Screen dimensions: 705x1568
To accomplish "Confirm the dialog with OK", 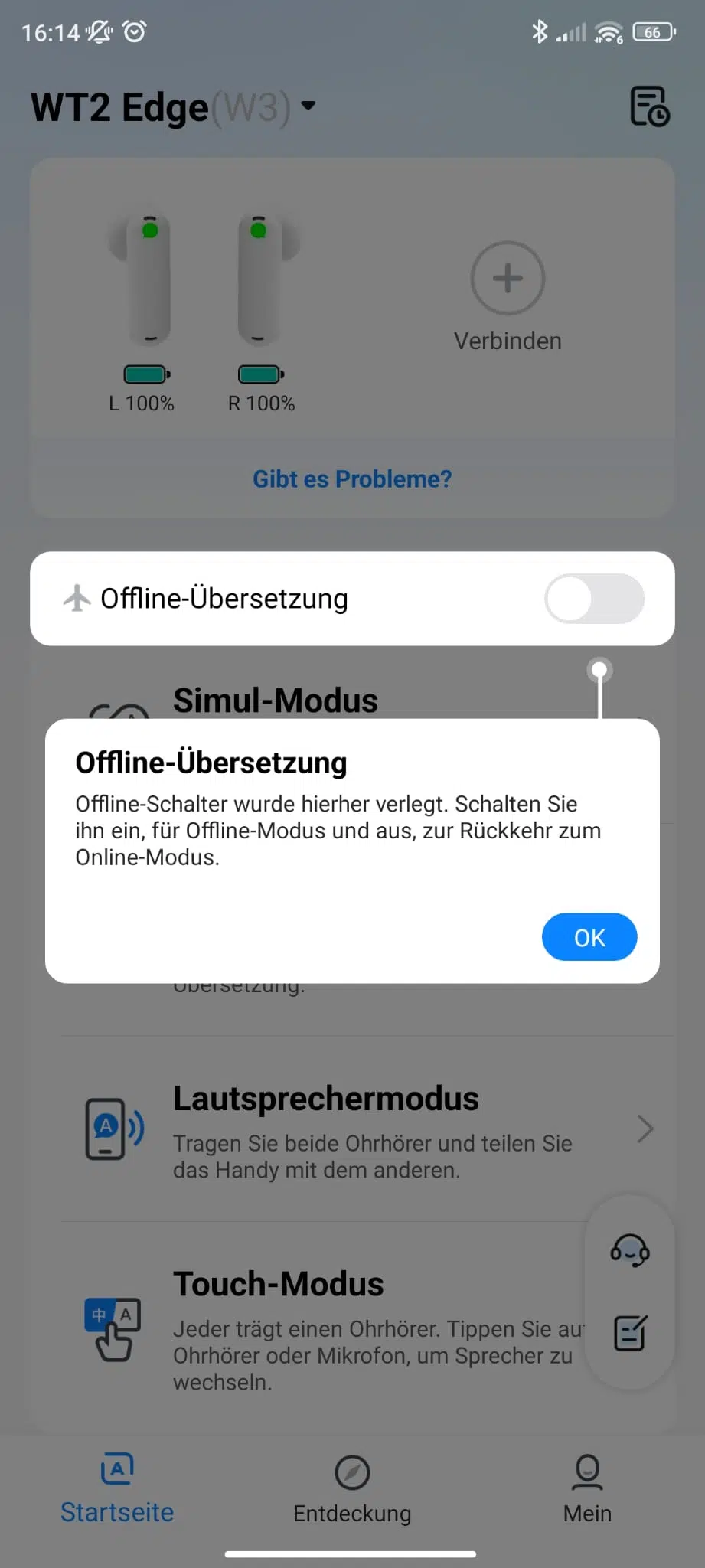I will point(589,936).
